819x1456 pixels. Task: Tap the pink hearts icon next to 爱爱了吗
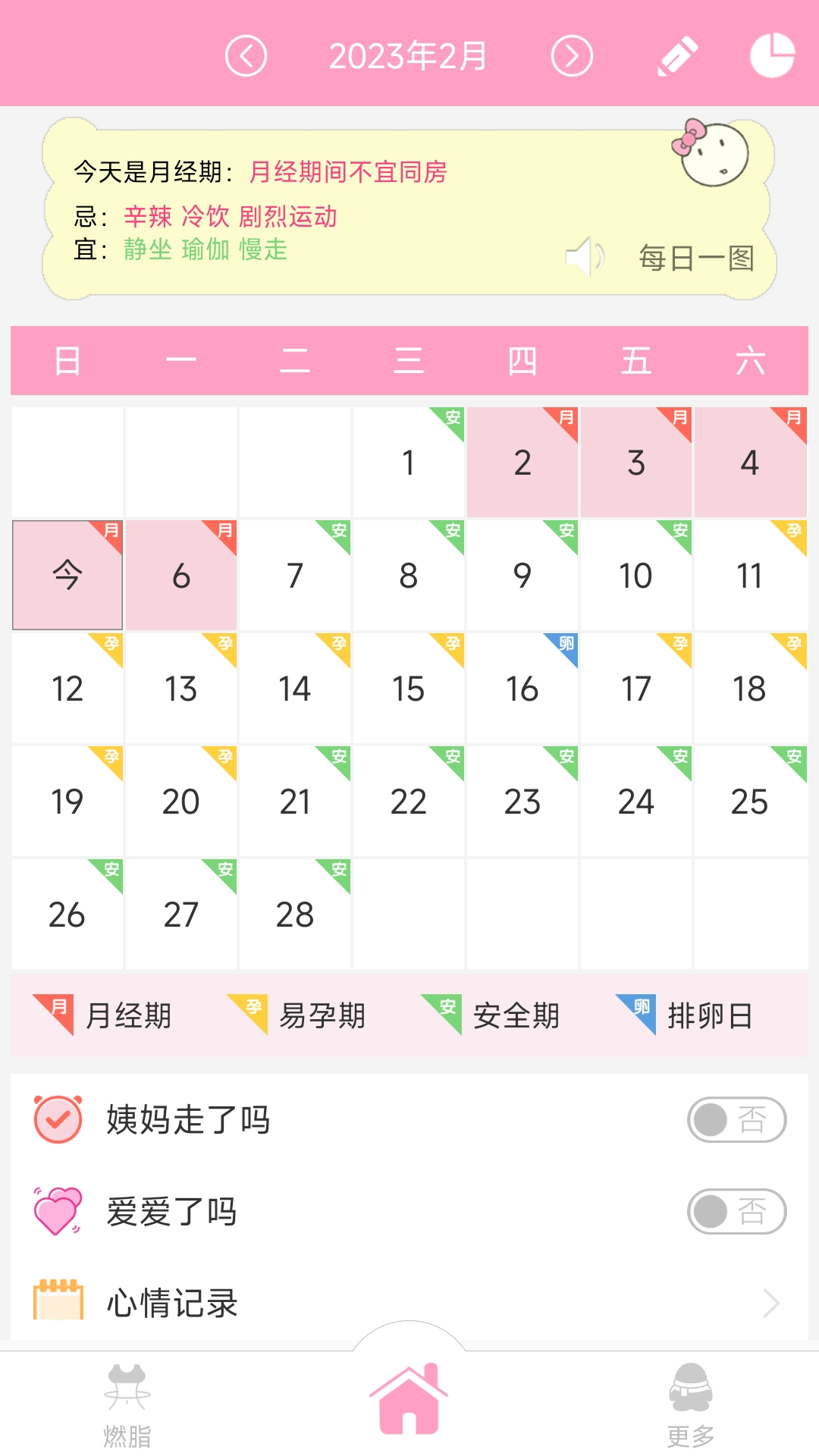coord(57,1211)
